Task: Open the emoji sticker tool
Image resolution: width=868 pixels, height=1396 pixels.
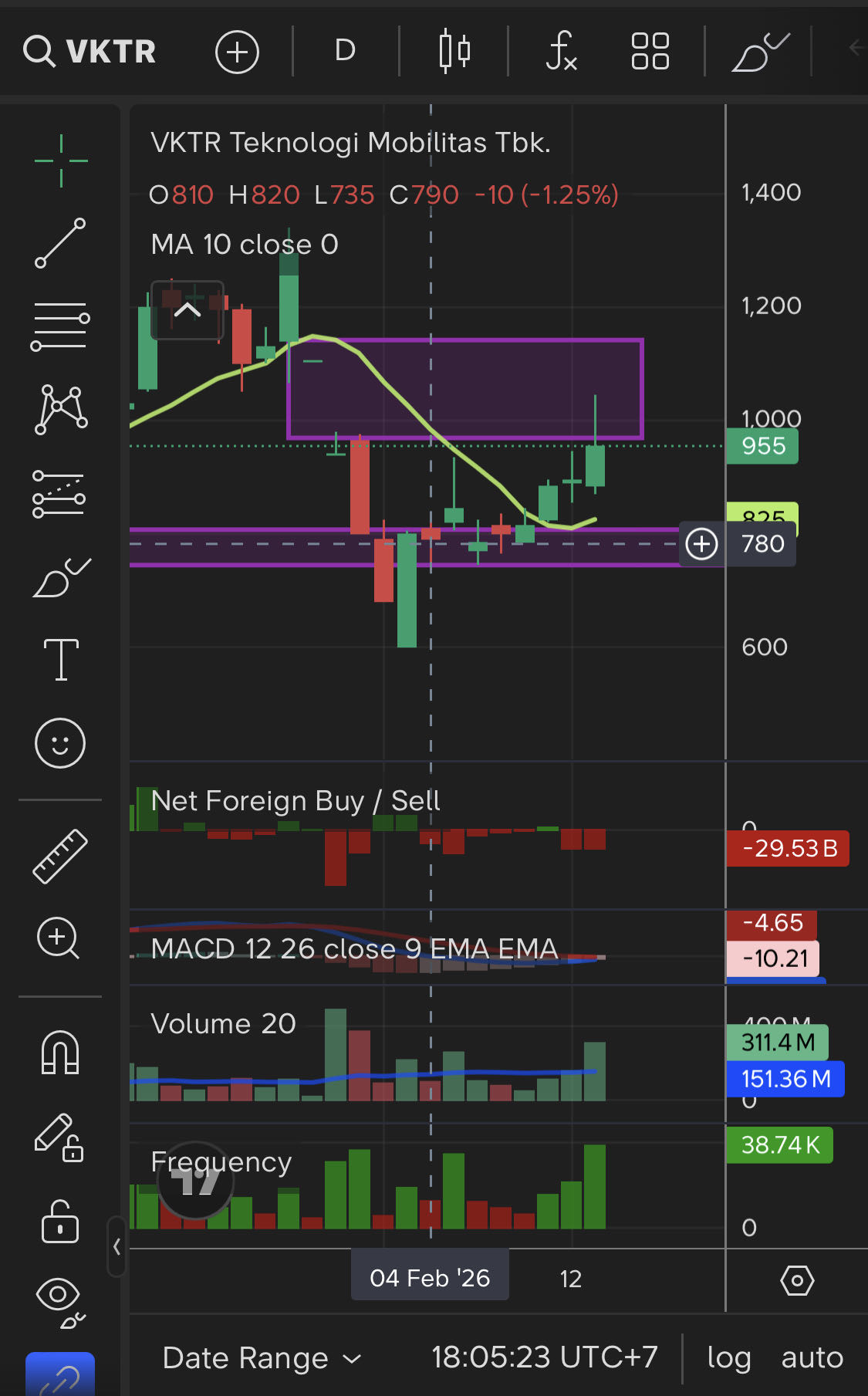Action: (60, 743)
